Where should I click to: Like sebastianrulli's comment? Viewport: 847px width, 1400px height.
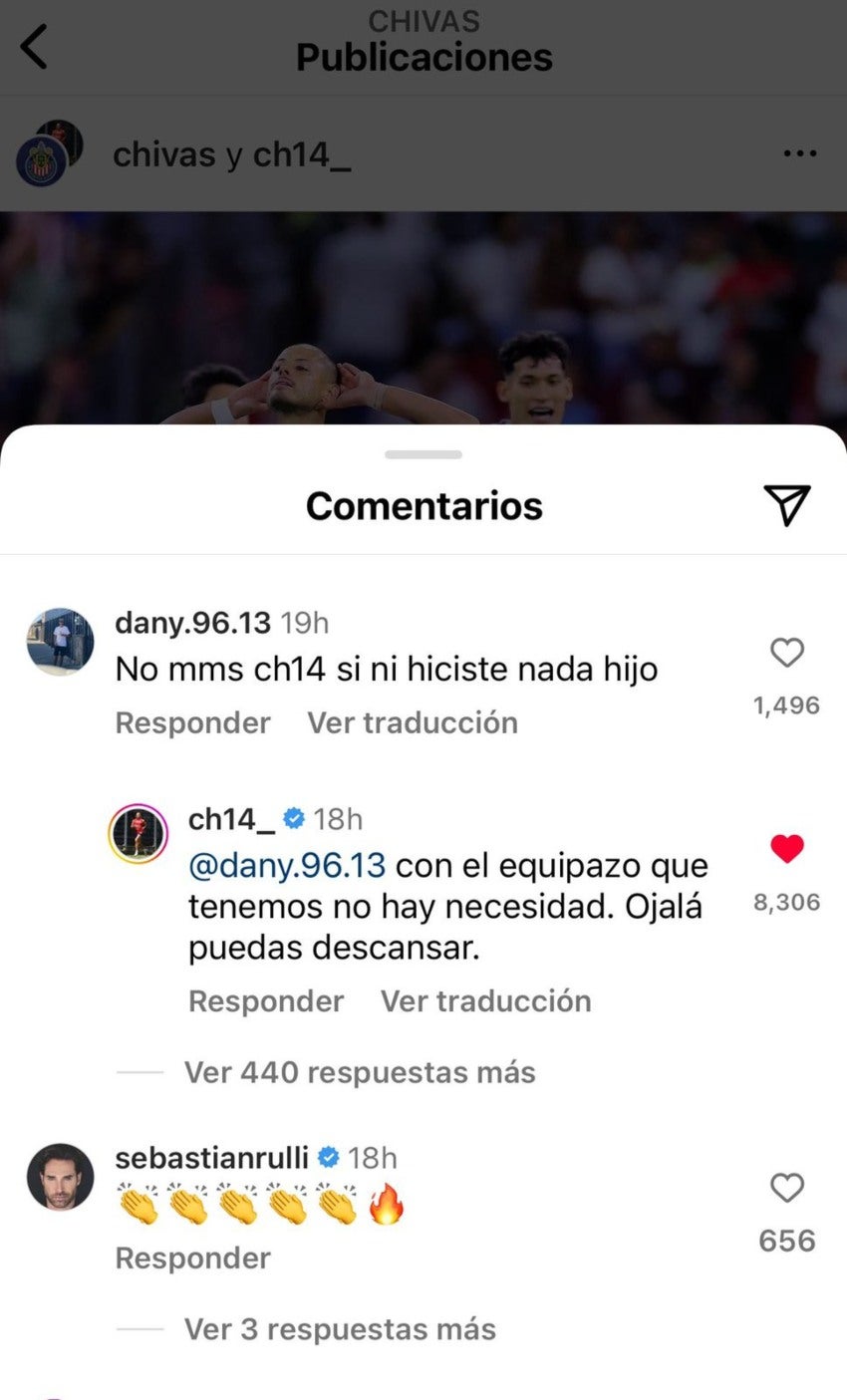pos(786,1188)
